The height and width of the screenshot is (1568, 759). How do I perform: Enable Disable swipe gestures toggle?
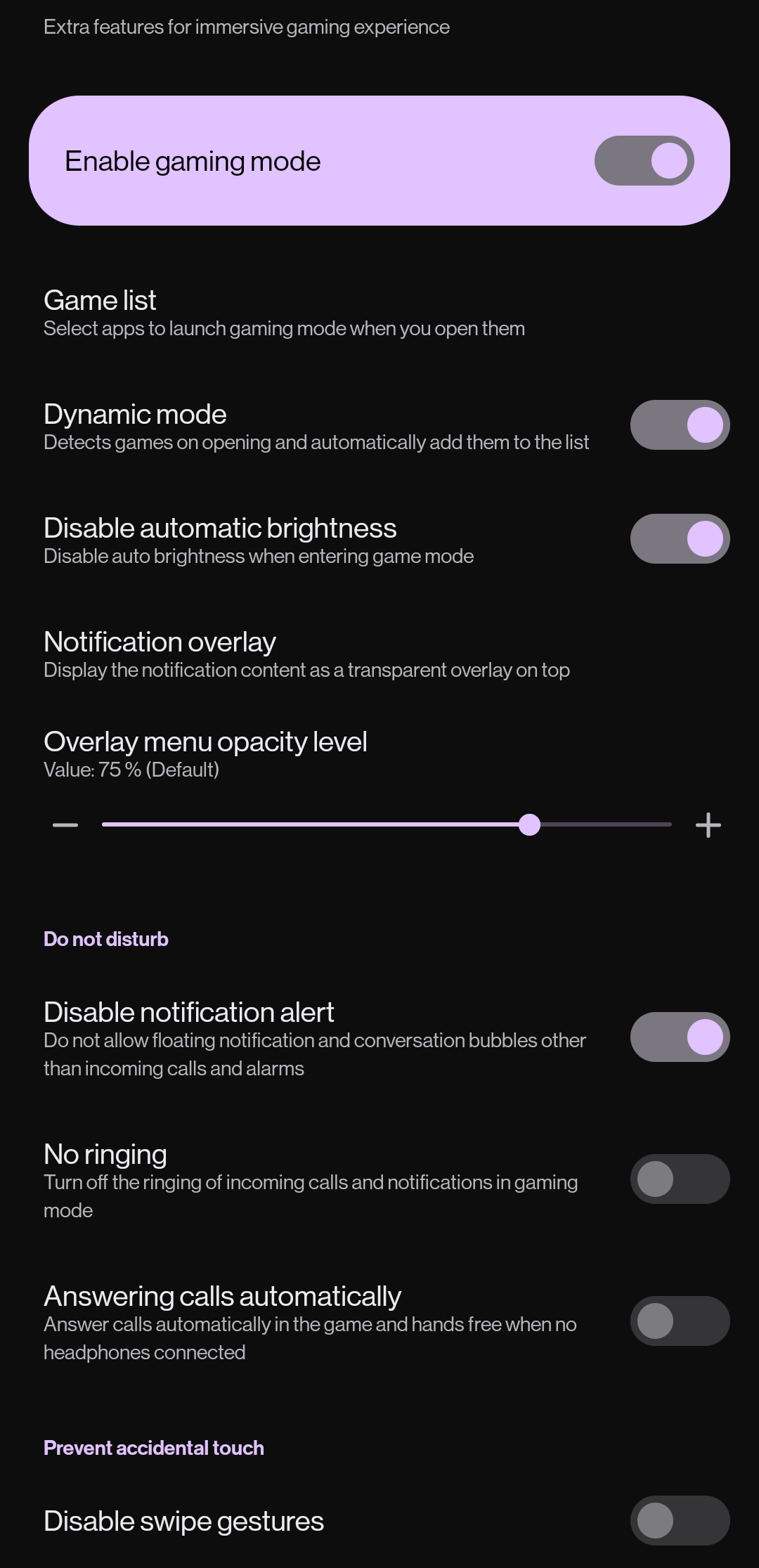click(x=679, y=1521)
